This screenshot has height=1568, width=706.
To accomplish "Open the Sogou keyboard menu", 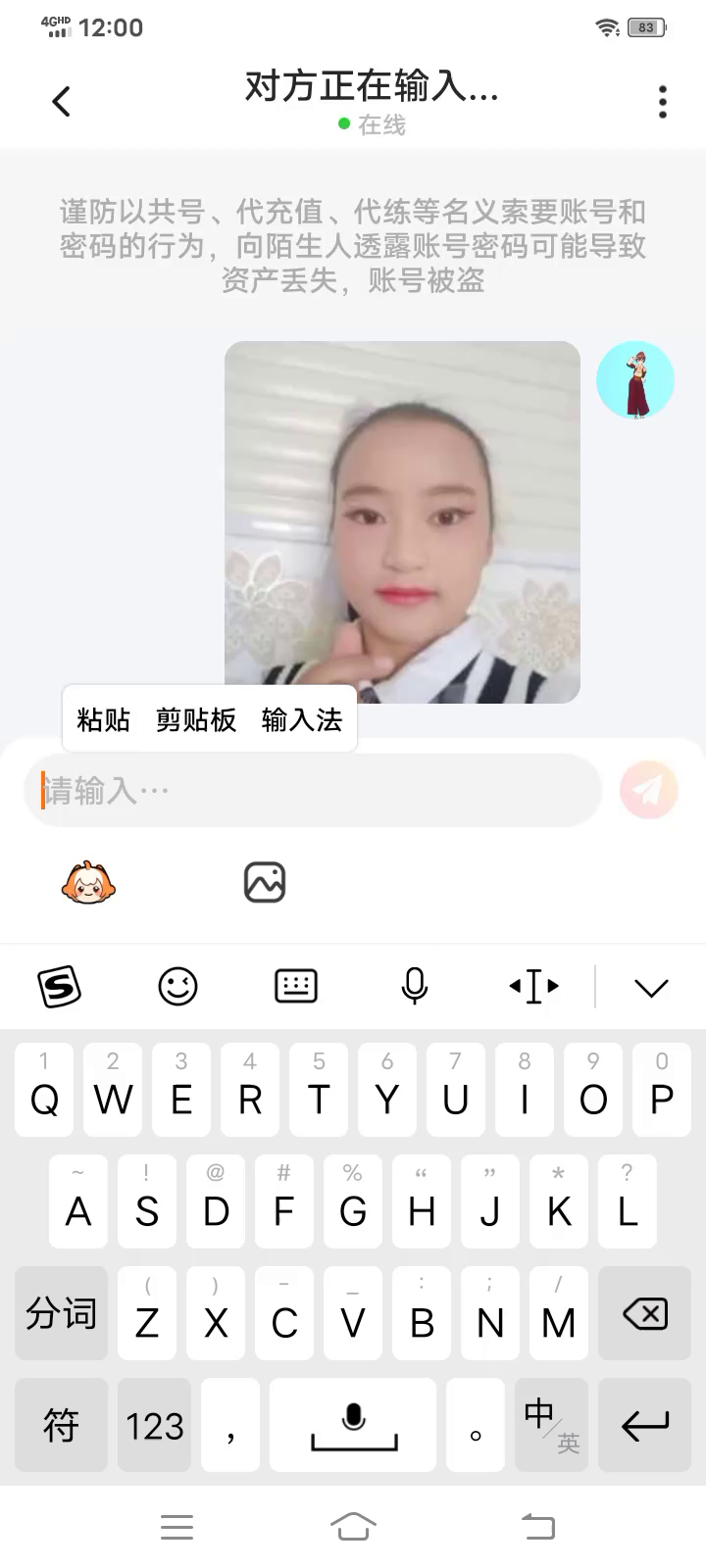I will (59, 986).
